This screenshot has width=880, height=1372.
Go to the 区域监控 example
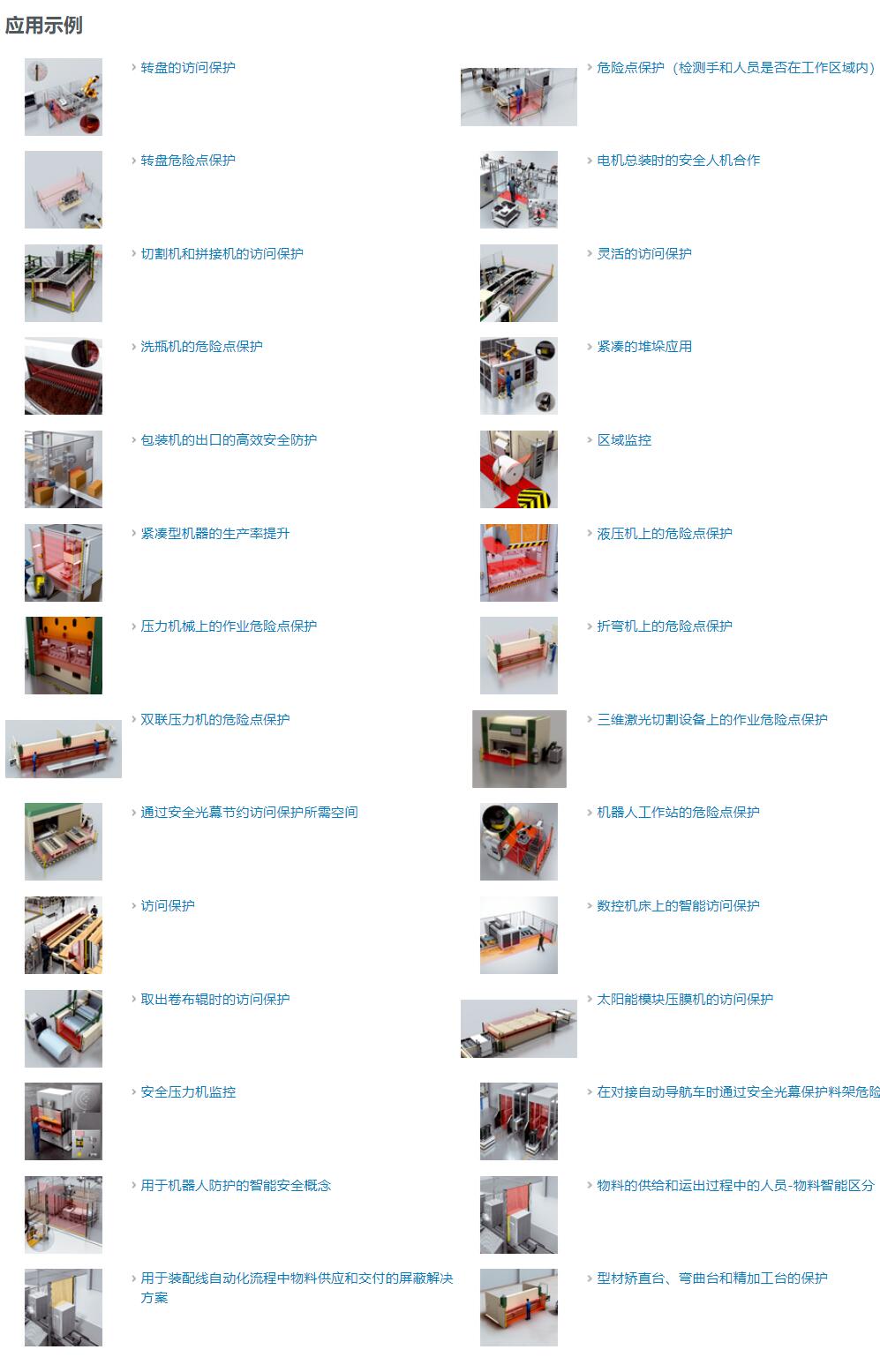click(624, 440)
